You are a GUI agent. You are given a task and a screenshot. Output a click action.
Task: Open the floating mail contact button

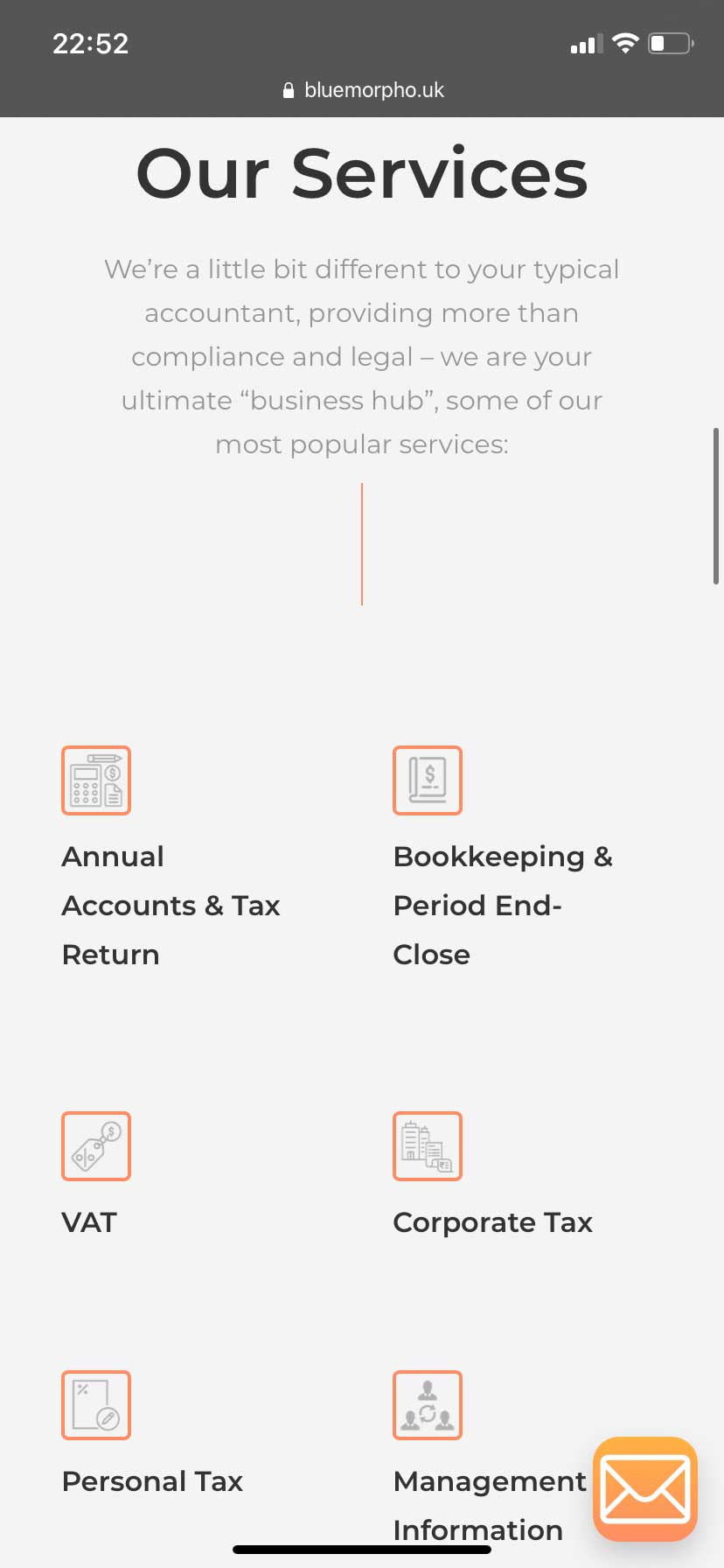(645, 1489)
